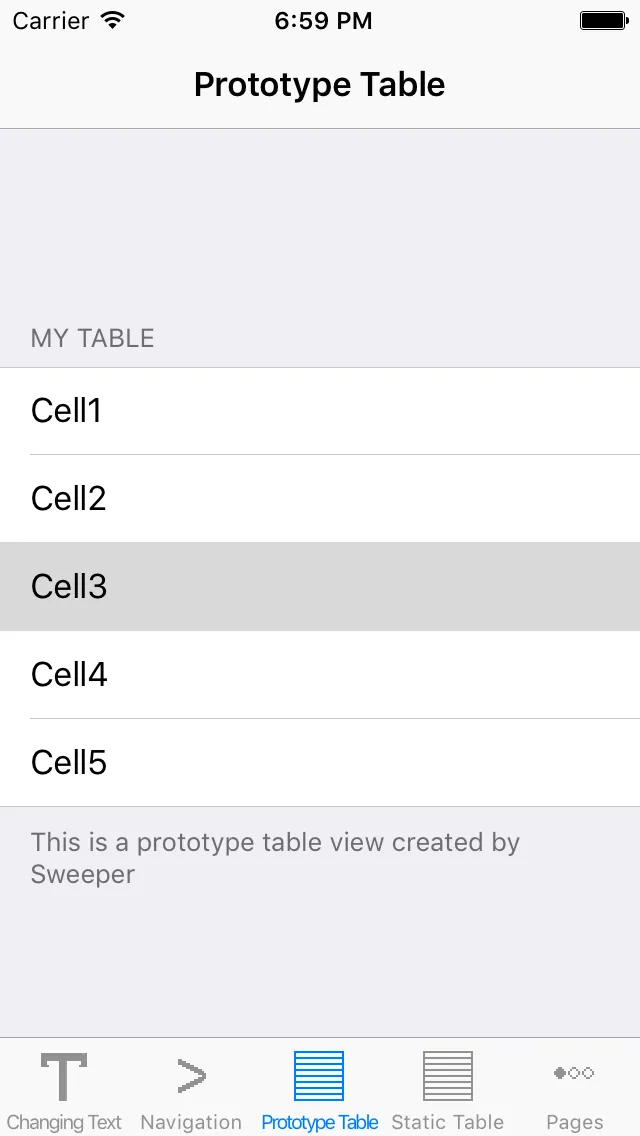640x1136 pixels.
Task: Switch to the Changing Text tab
Action: (x=64, y=1090)
